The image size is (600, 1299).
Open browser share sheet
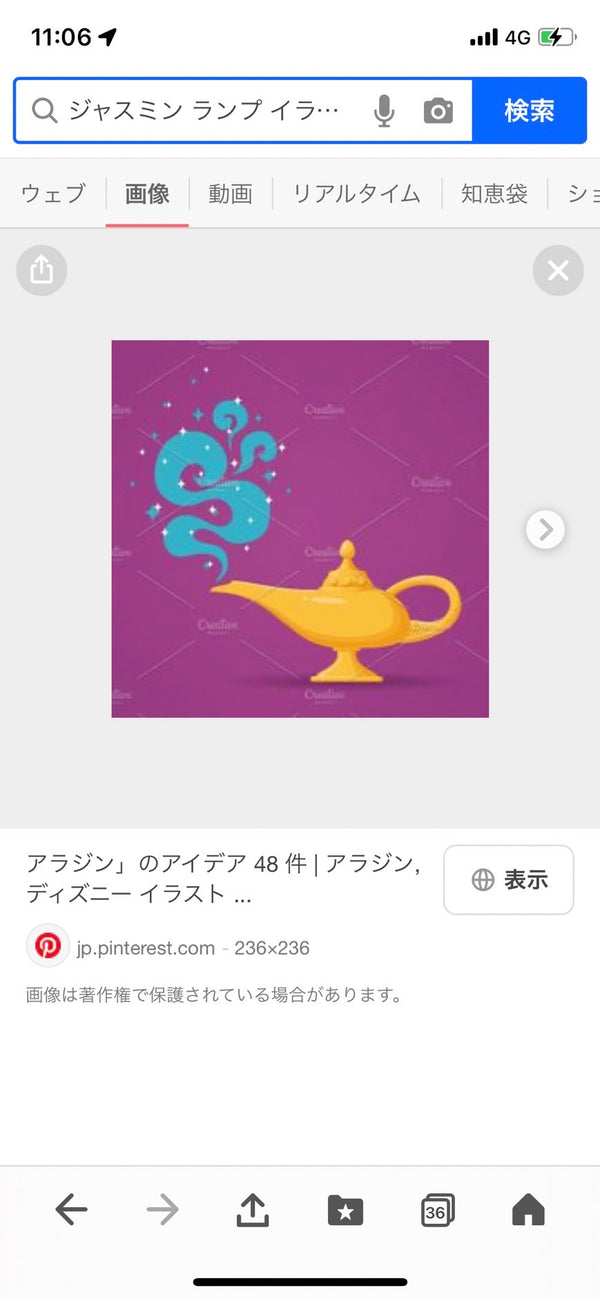click(254, 1211)
